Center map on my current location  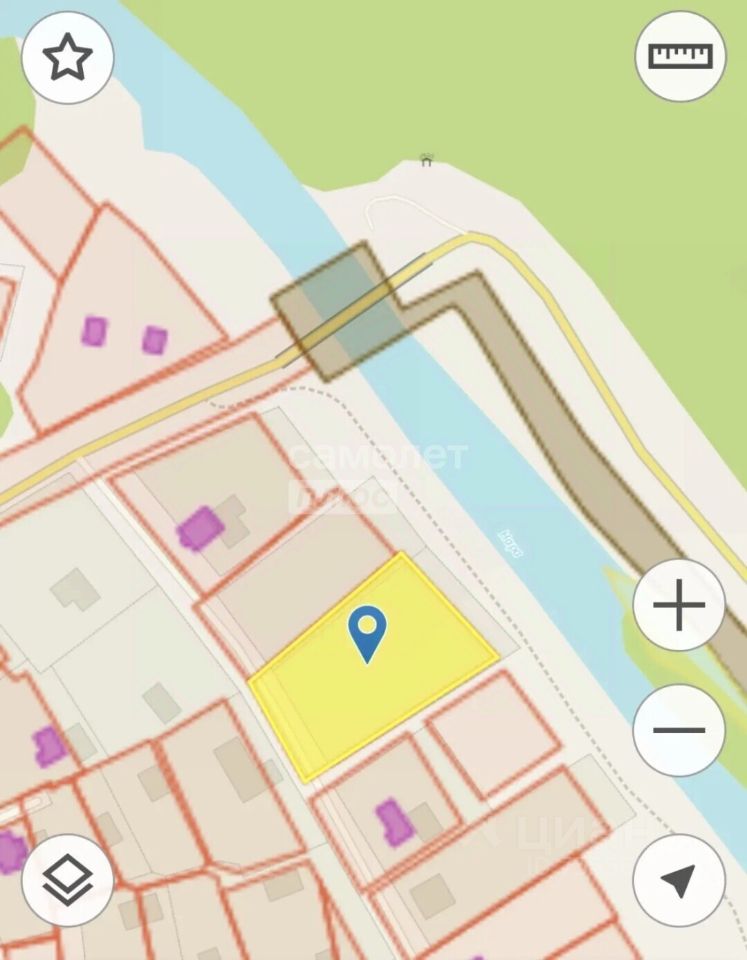pyautogui.click(x=679, y=880)
